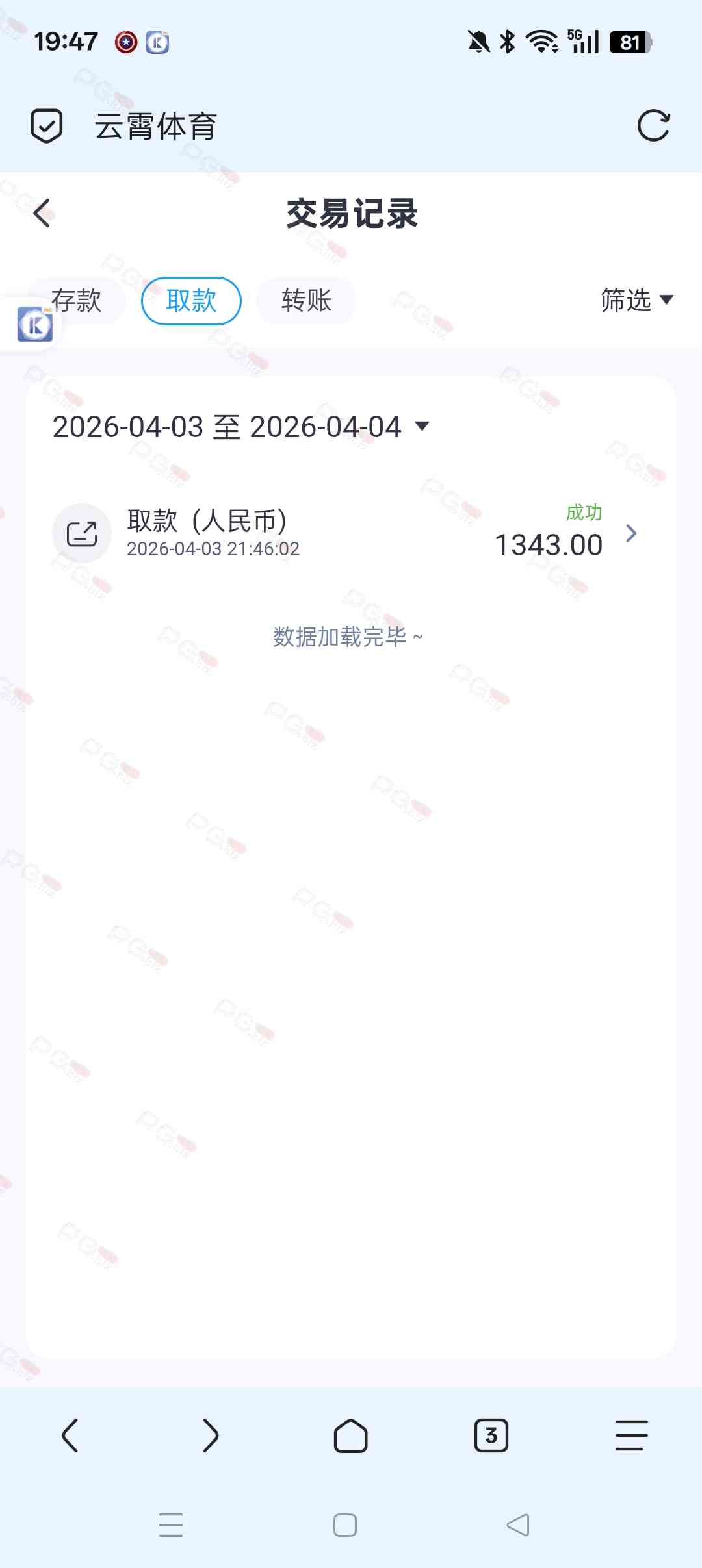The width and height of the screenshot is (702, 1568).
Task: Open the browser menu
Action: 631,1435
